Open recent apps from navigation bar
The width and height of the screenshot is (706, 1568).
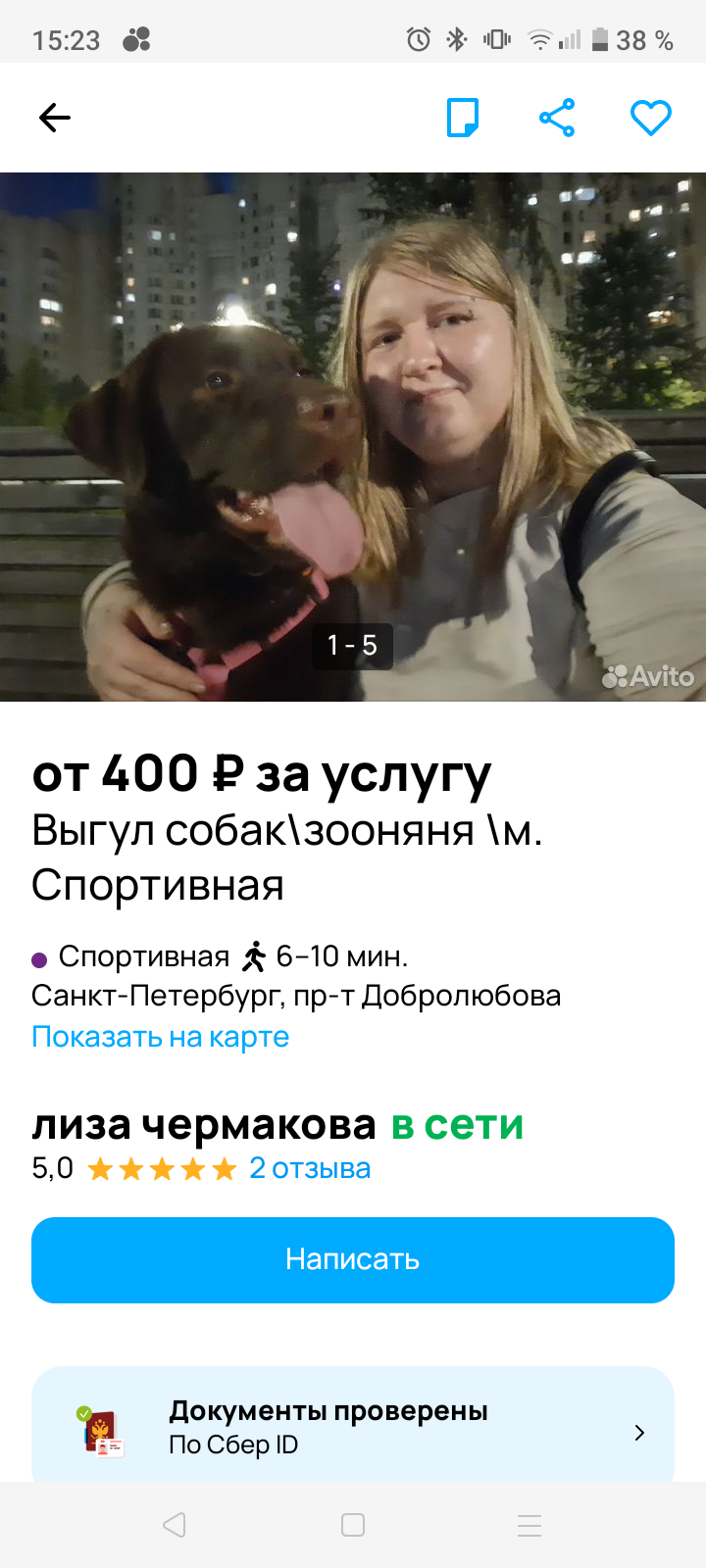pos(529,1525)
